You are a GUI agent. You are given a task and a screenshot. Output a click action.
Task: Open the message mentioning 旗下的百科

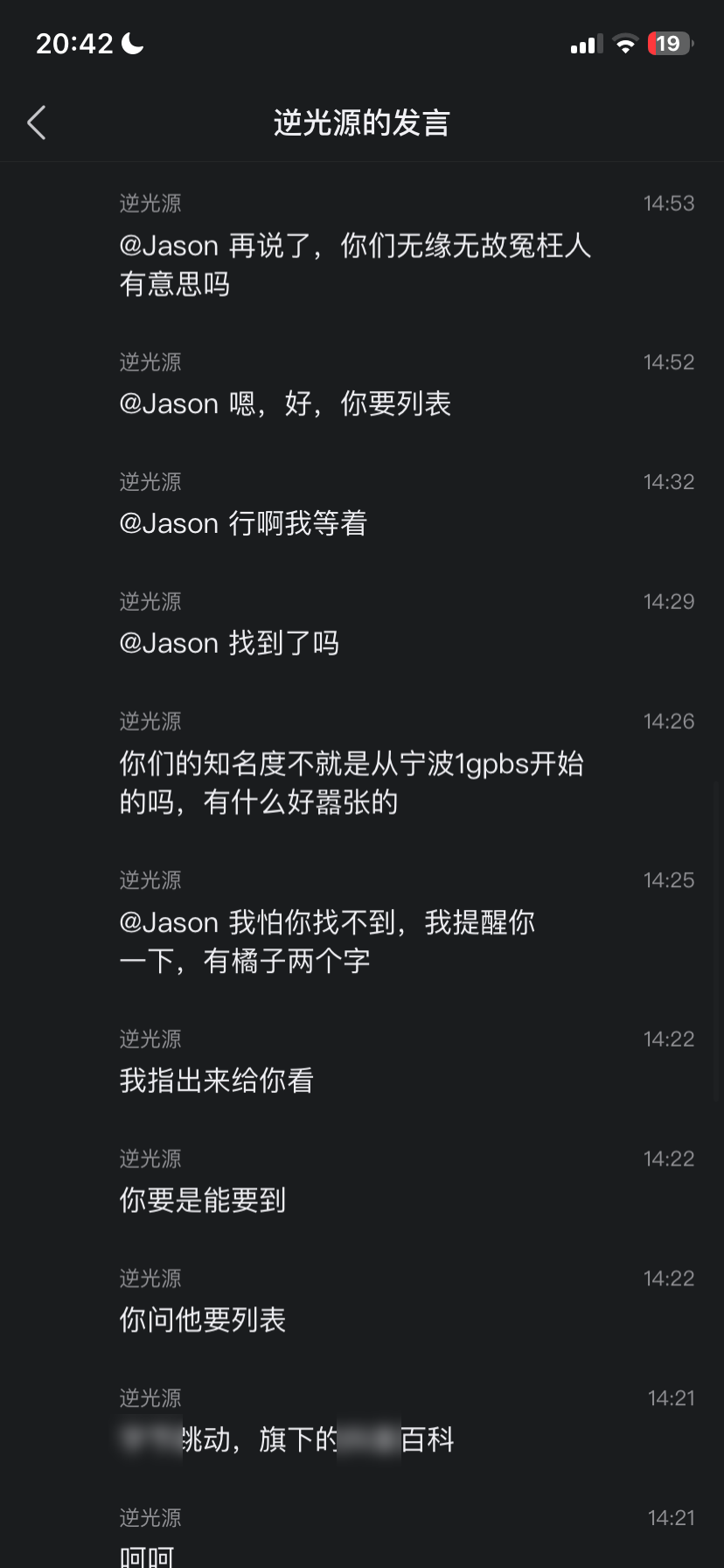click(289, 1440)
